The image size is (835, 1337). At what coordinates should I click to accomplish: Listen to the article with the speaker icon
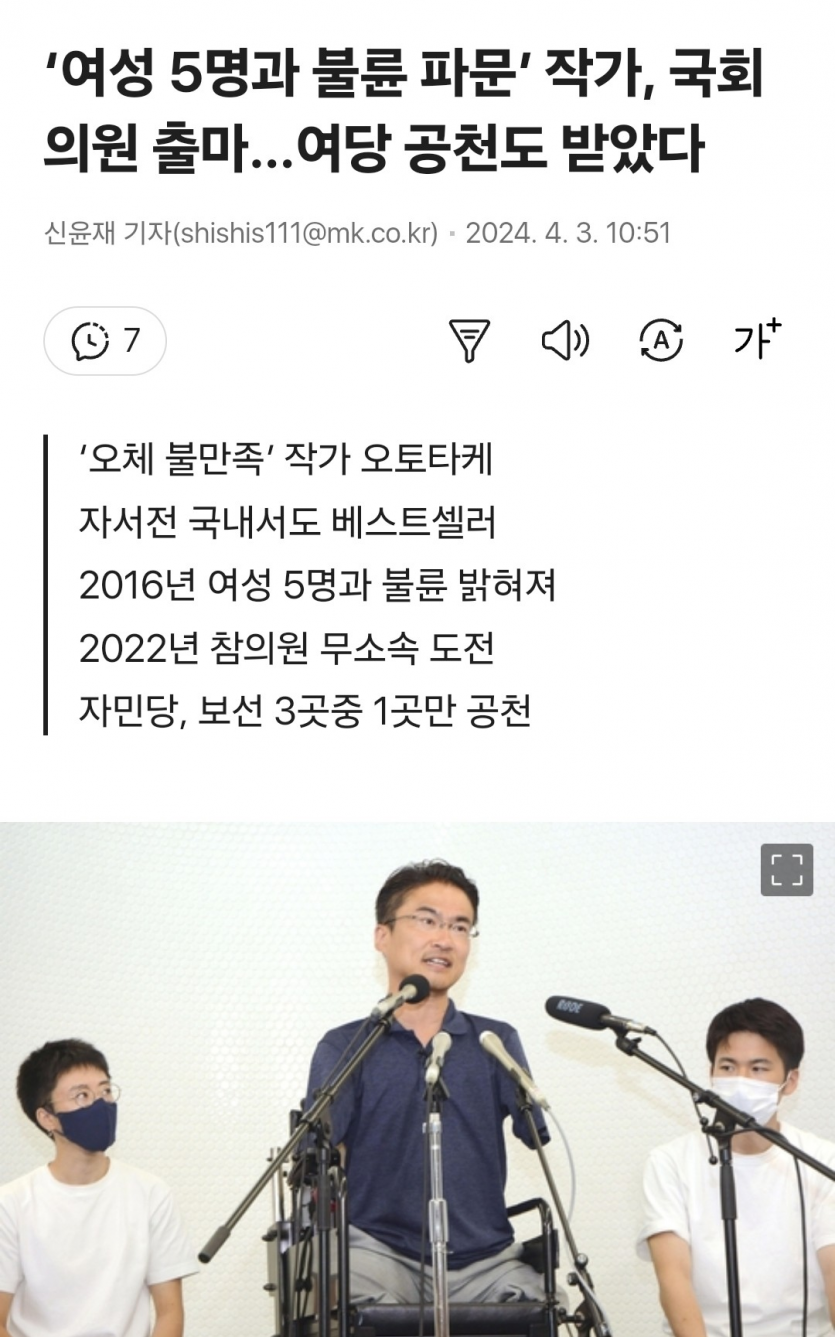565,341
